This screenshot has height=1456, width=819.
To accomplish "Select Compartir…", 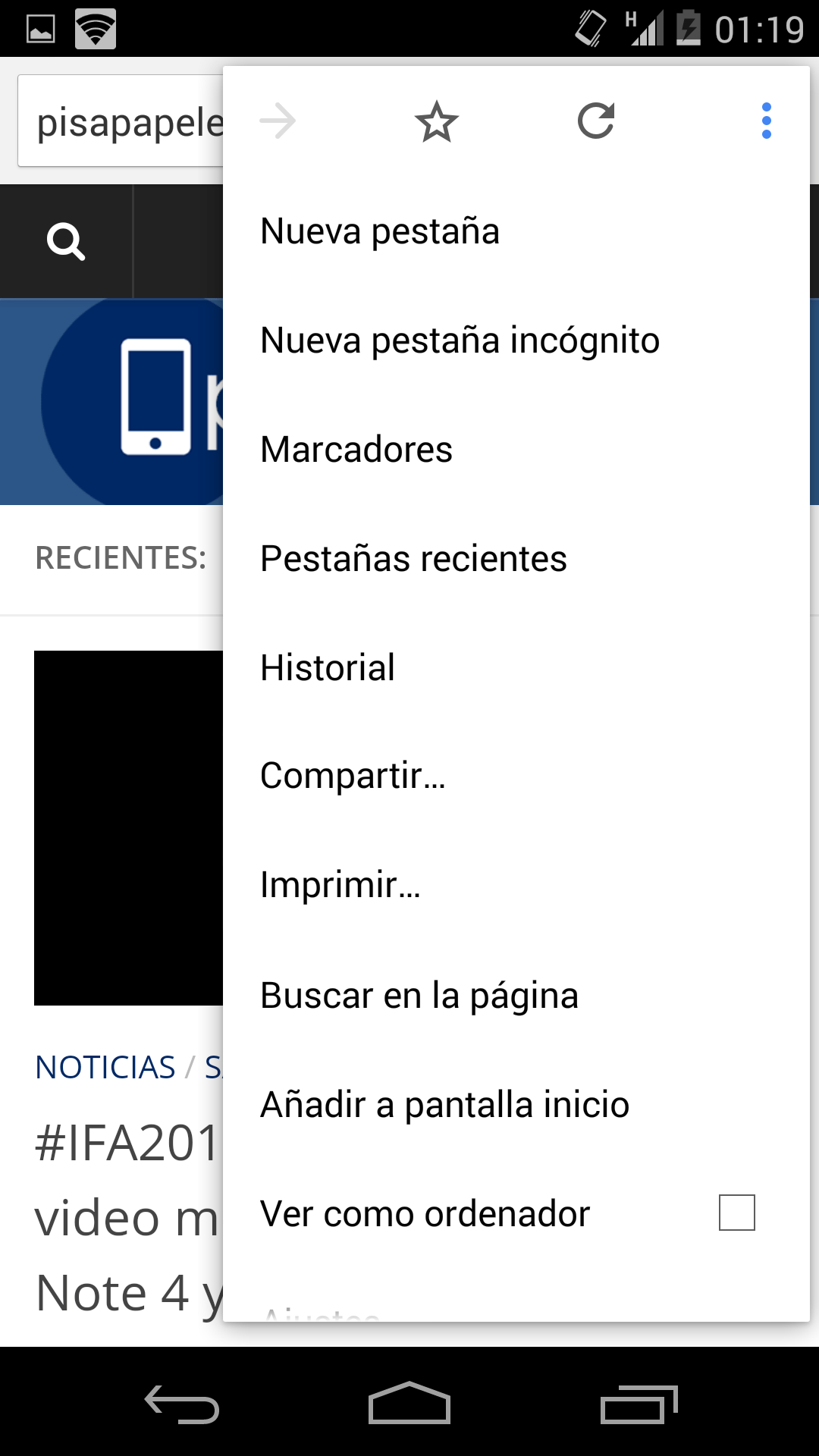I will pos(353,776).
